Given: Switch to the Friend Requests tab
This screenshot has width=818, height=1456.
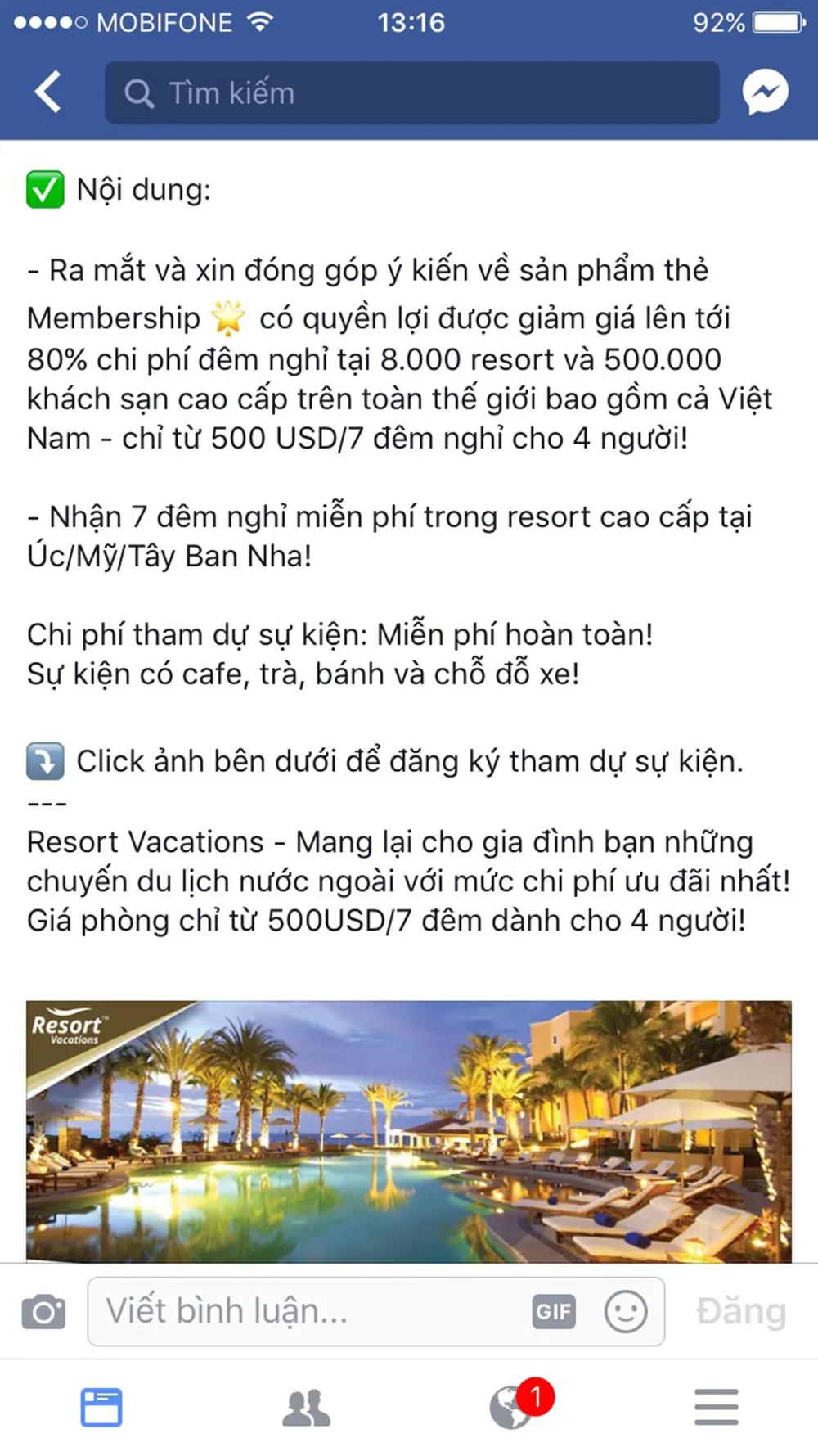Looking at the screenshot, I should 306,1408.
